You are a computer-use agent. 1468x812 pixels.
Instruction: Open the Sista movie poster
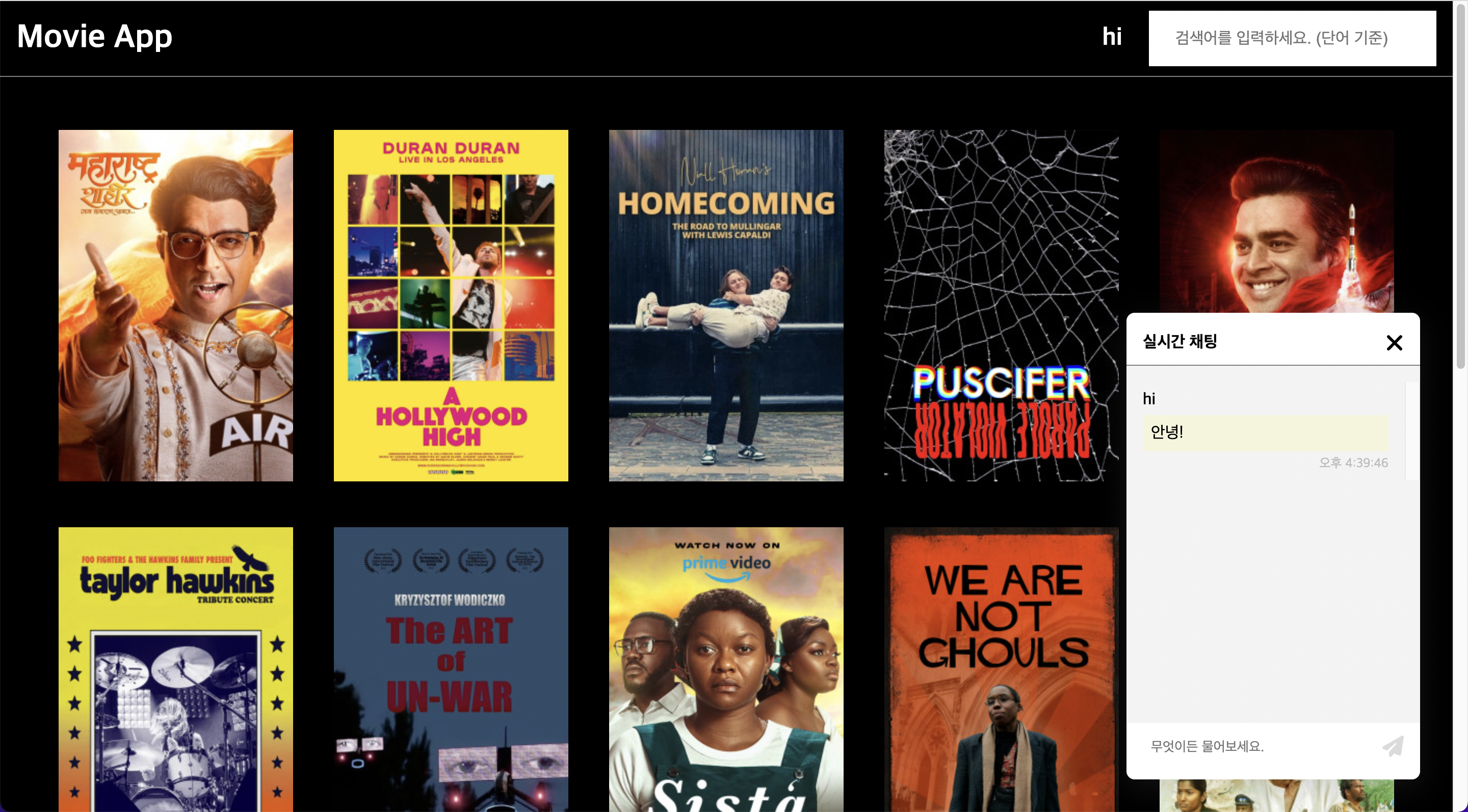(x=725, y=669)
